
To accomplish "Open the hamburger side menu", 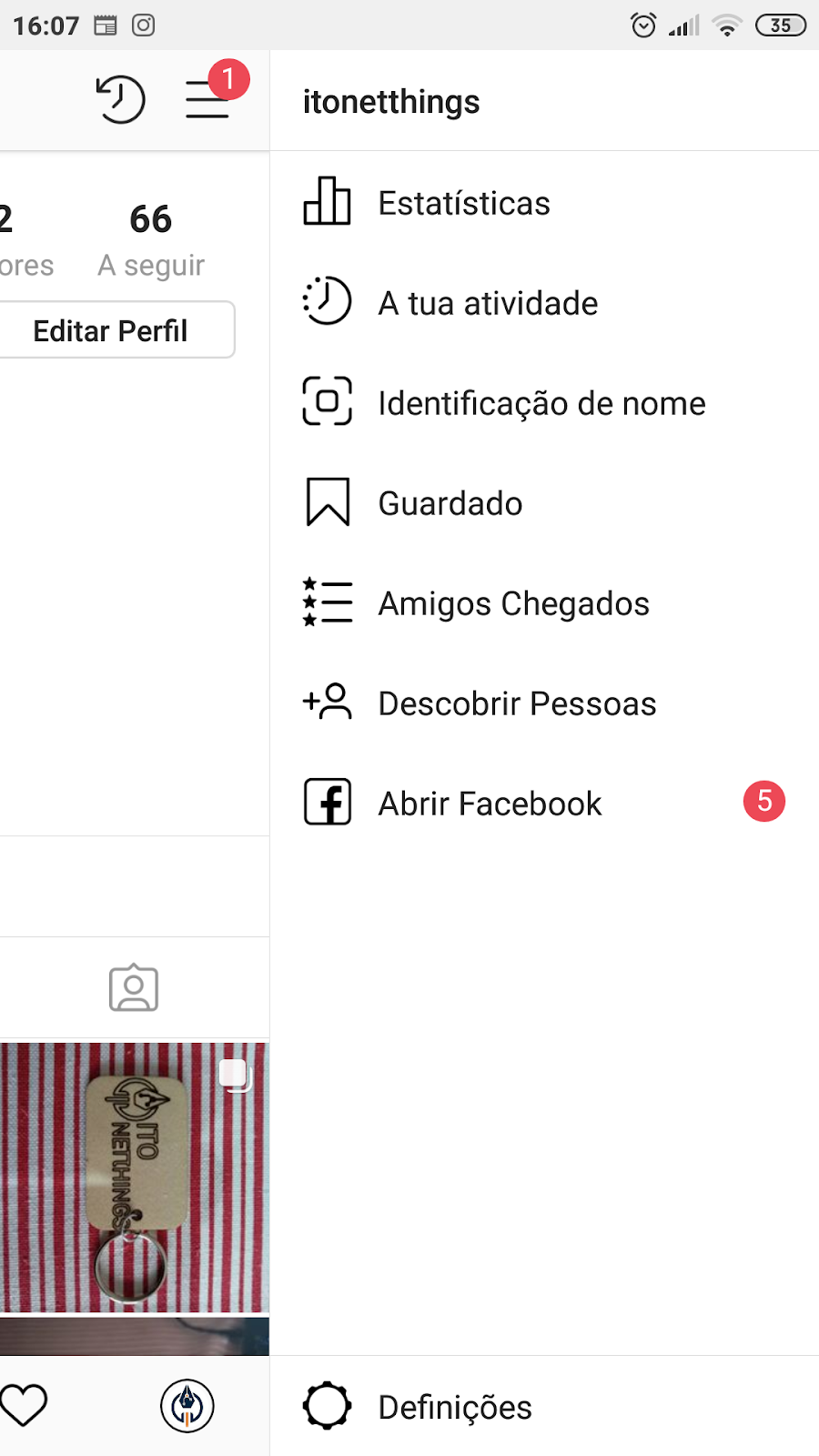I will pyautogui.click(x=207, y=100).
